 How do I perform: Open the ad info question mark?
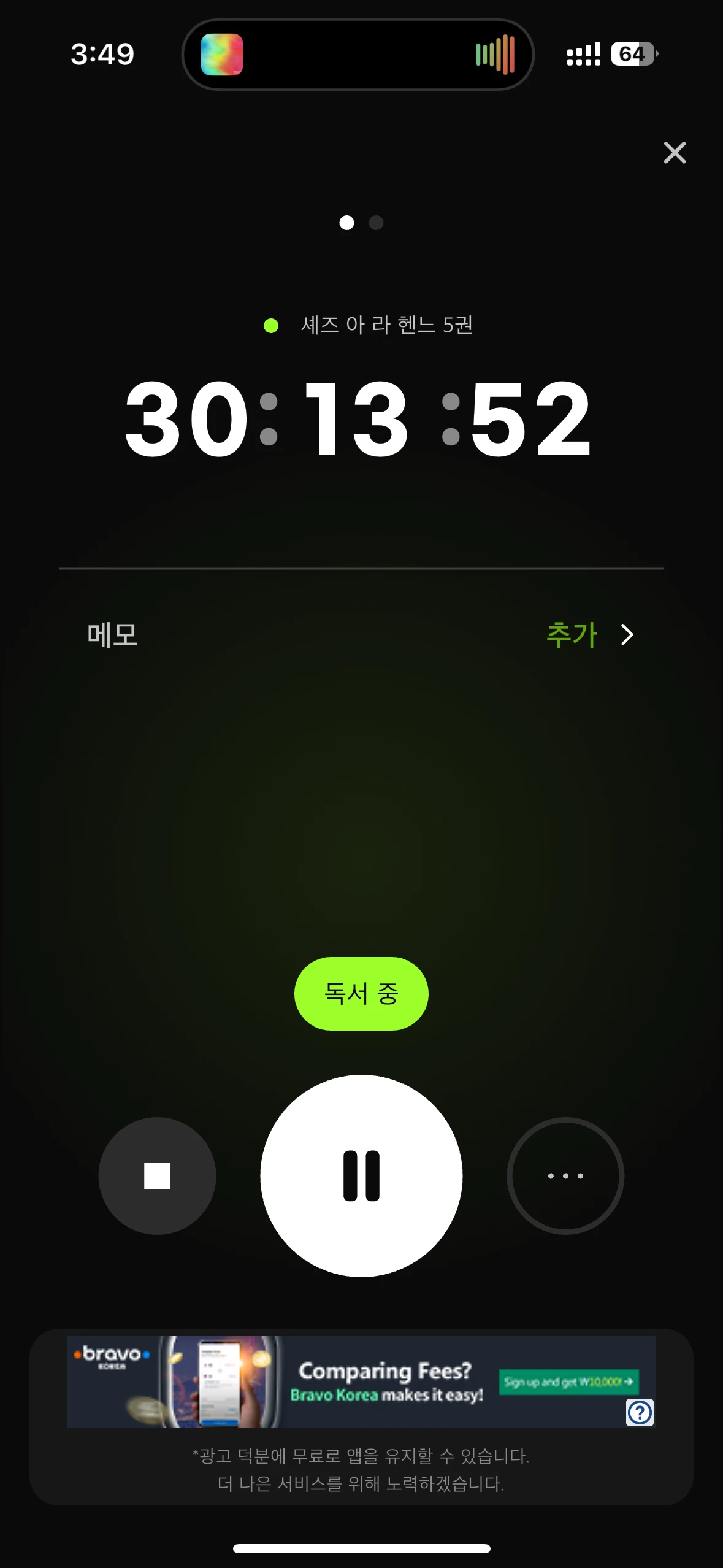tap(640, 1412)
